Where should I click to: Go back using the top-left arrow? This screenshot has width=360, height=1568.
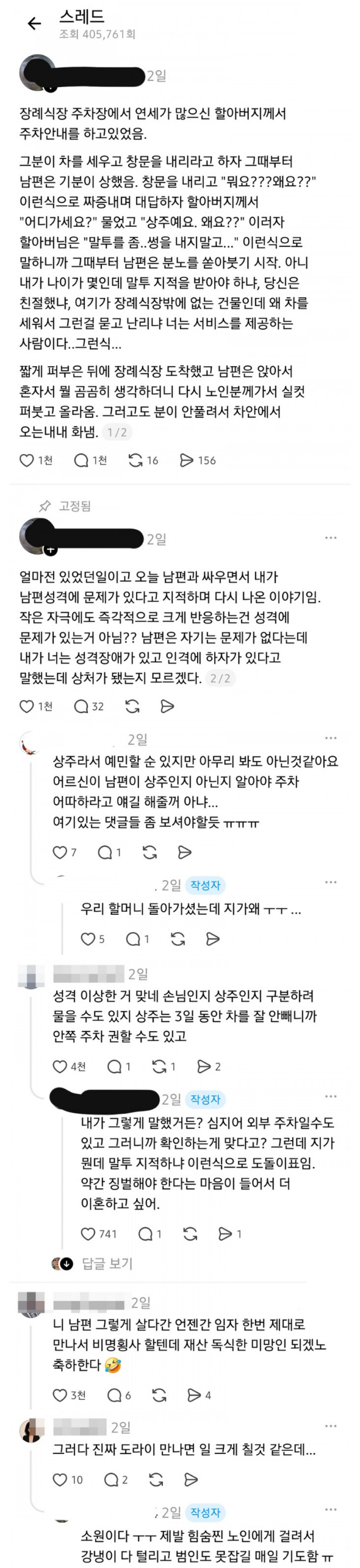34,24
